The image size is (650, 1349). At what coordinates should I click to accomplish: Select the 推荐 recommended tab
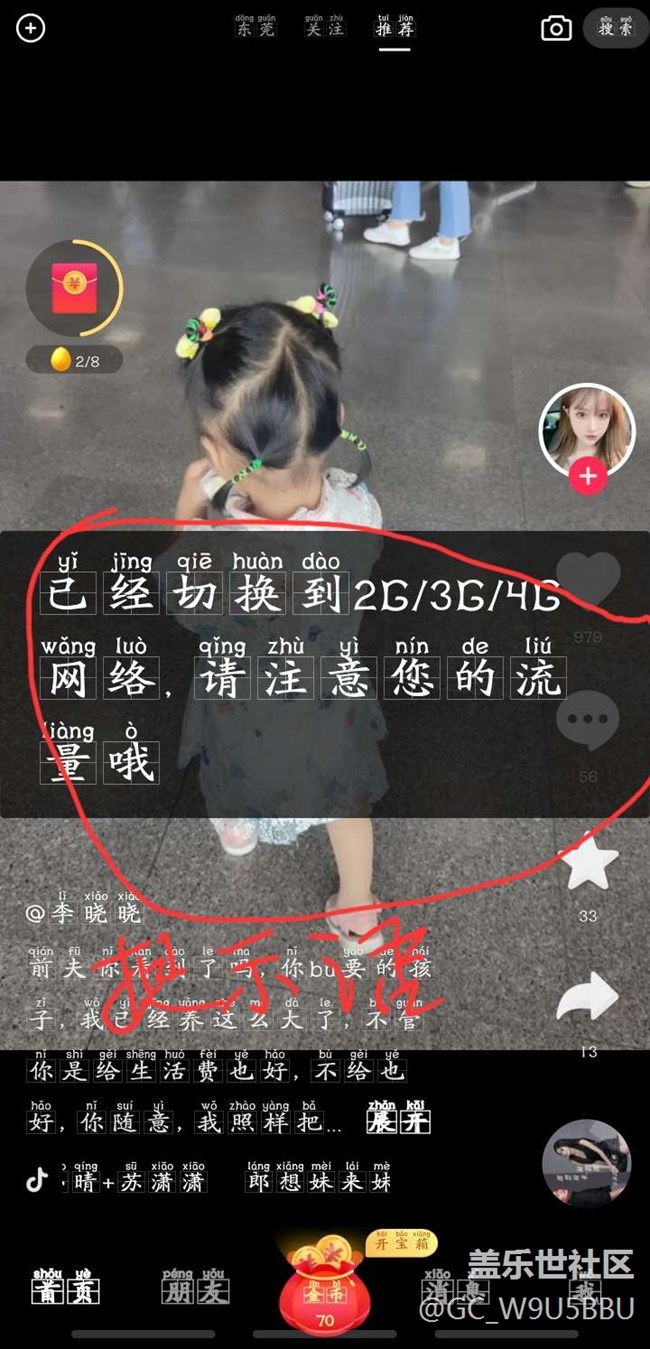point(394,28)
